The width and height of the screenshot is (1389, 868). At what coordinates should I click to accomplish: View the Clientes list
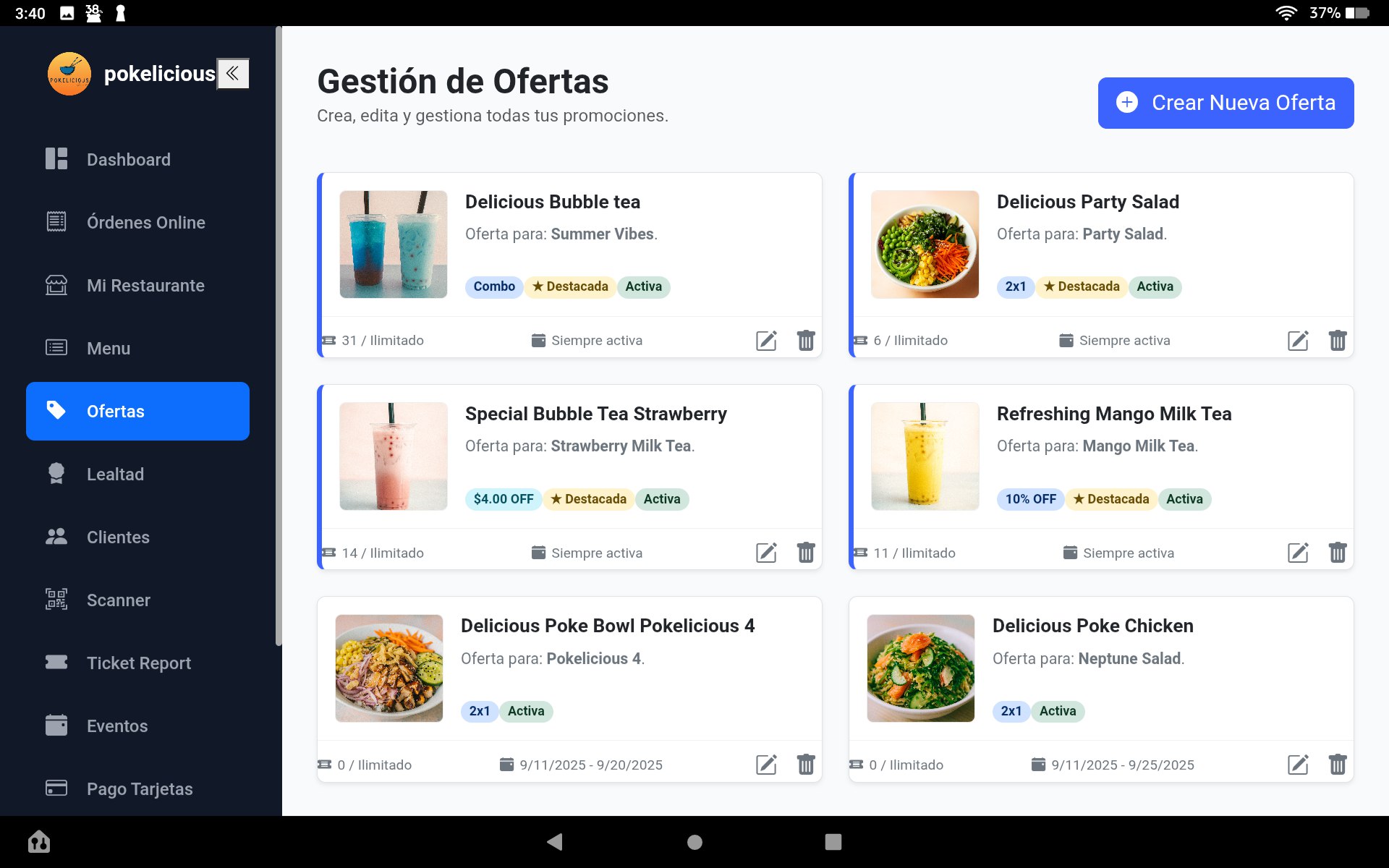(x=118, y=537)
